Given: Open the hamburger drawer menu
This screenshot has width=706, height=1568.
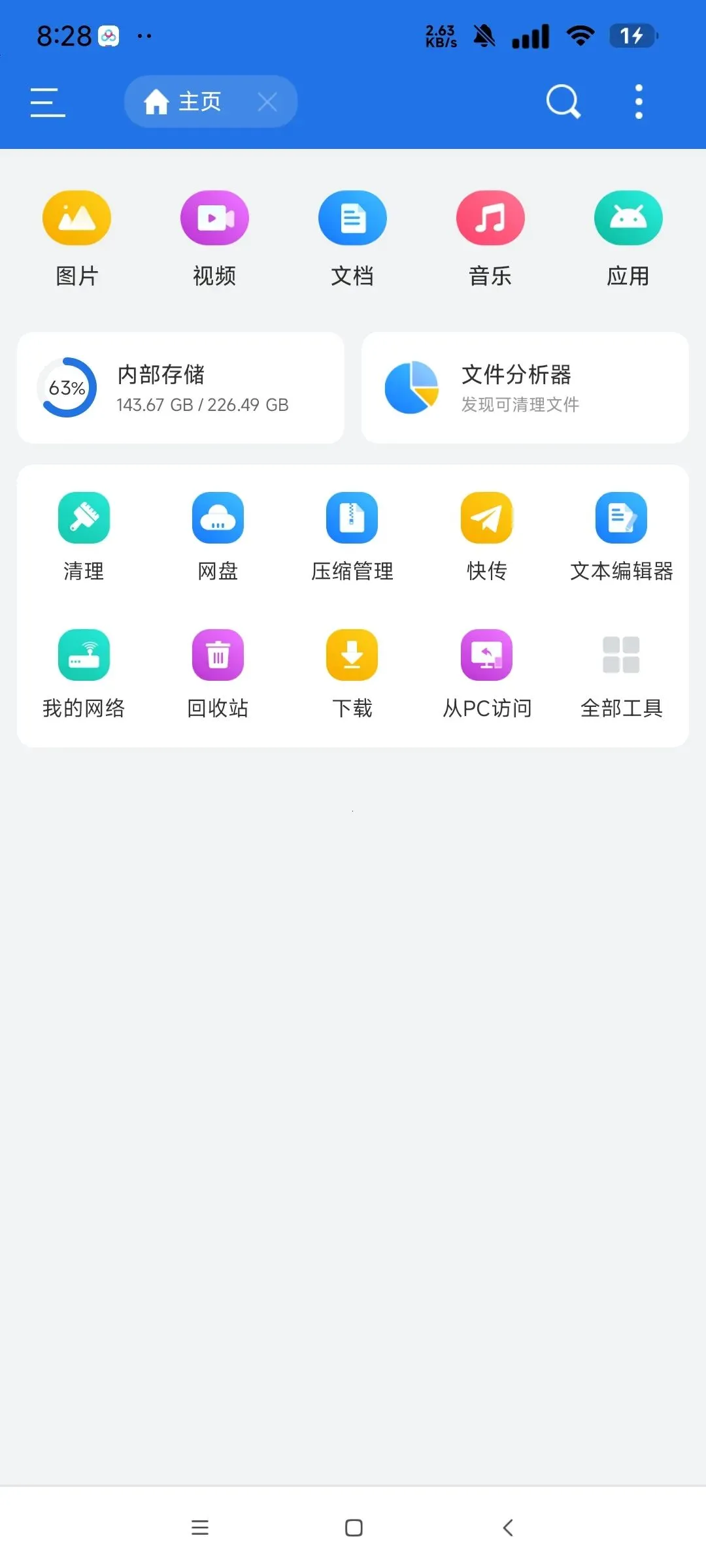Looking at the screenshot, I should click(48, 103).
